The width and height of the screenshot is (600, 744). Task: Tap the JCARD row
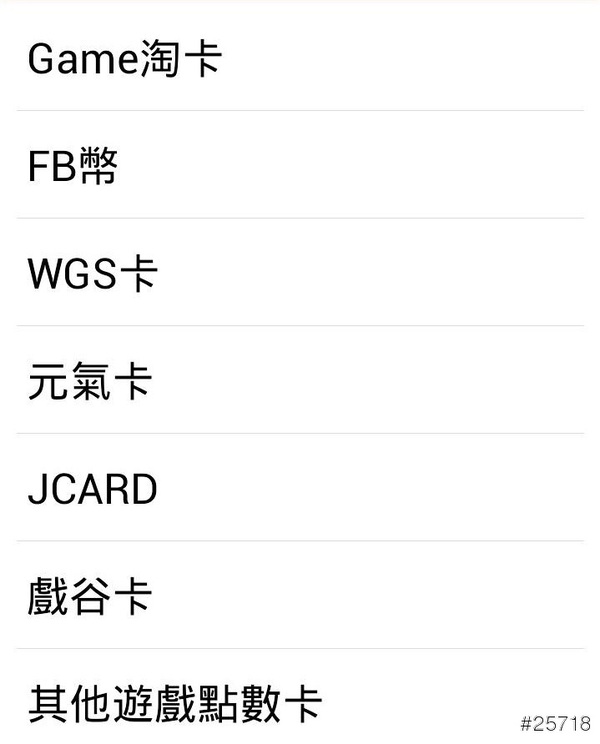92,490
